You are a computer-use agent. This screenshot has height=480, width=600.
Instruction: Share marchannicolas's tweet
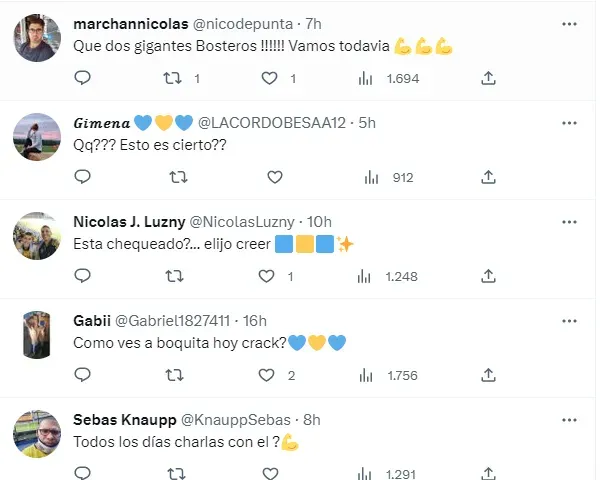pyautogui.click(x=489, y=77)
